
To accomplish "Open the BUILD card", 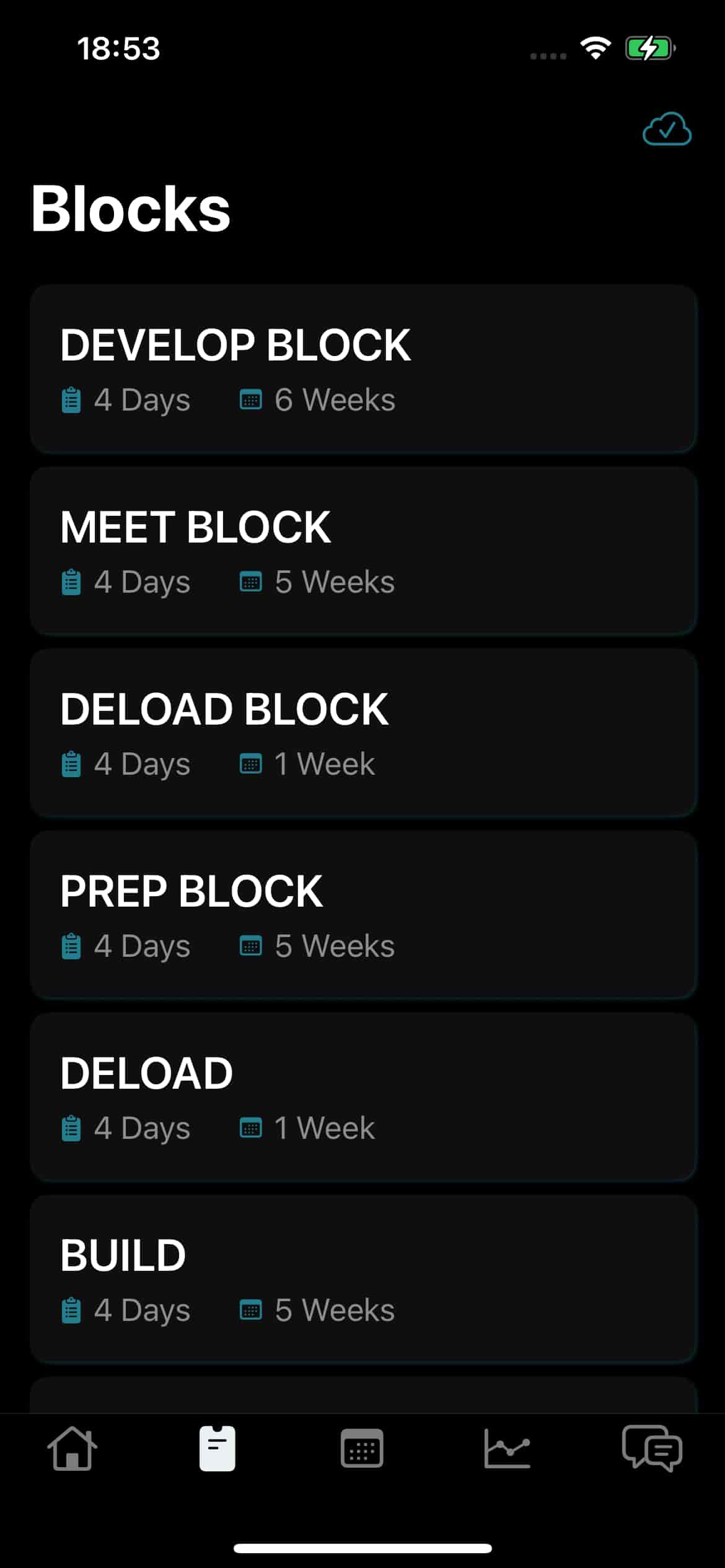I will coord(363,1279).
